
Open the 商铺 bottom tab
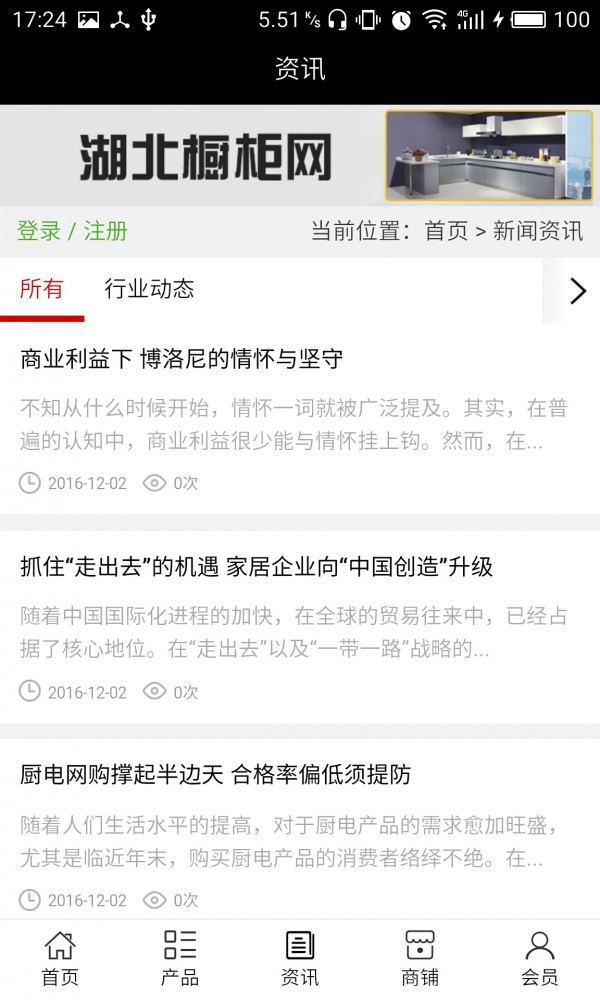[420, 958]
